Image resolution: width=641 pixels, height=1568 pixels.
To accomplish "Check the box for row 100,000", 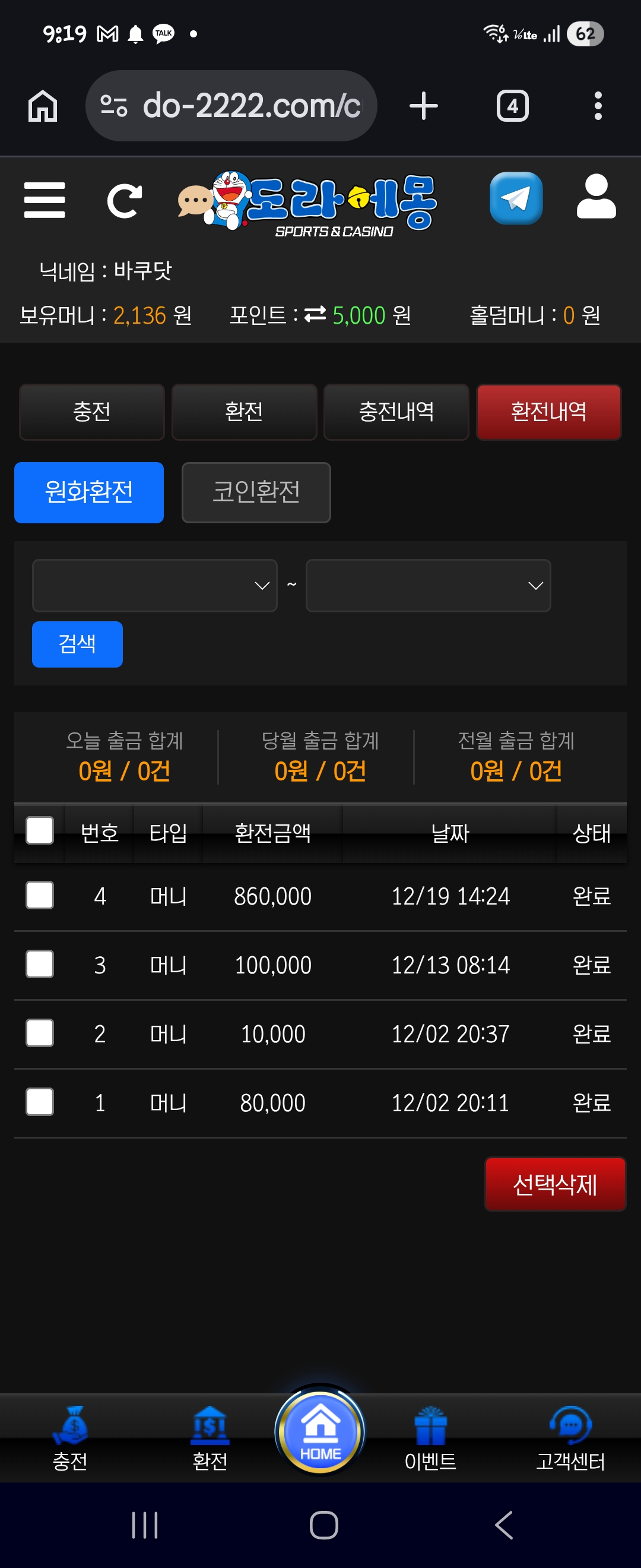I will point(40,964).
